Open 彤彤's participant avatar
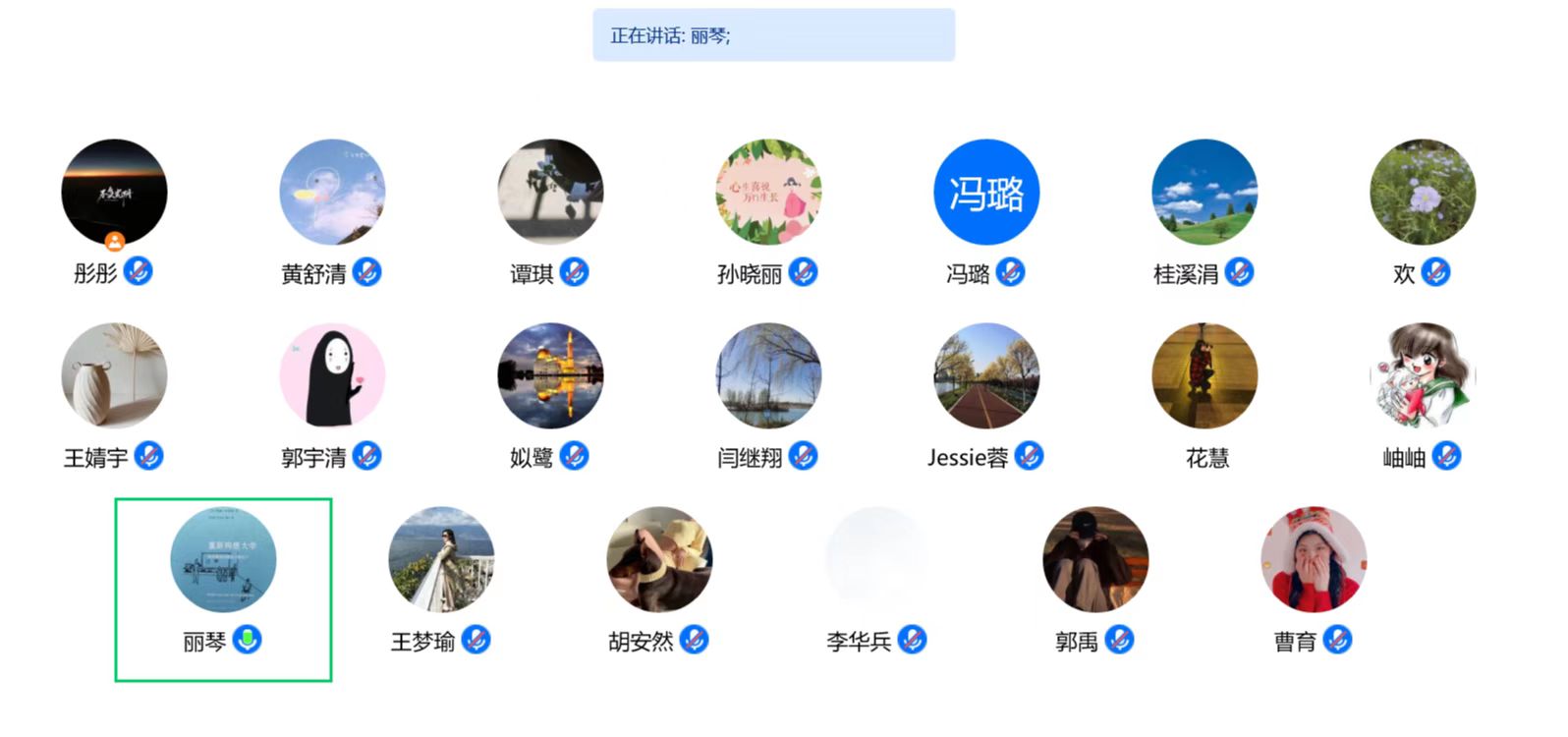Image resolution: width=1568 pixels, height=737 pixels. click(x=114, y=193)
